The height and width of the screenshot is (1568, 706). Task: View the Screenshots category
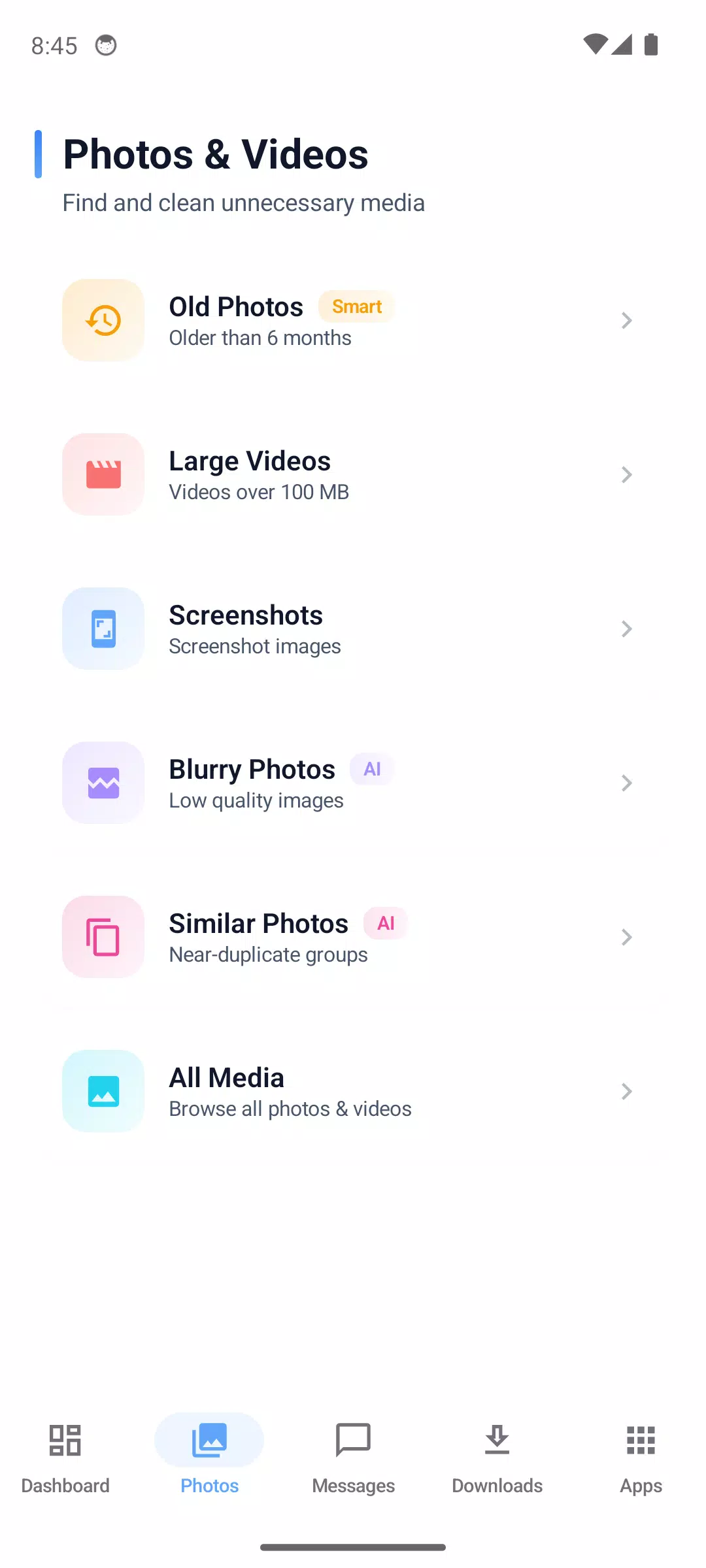pyautogui.click(x=353, y=629)
